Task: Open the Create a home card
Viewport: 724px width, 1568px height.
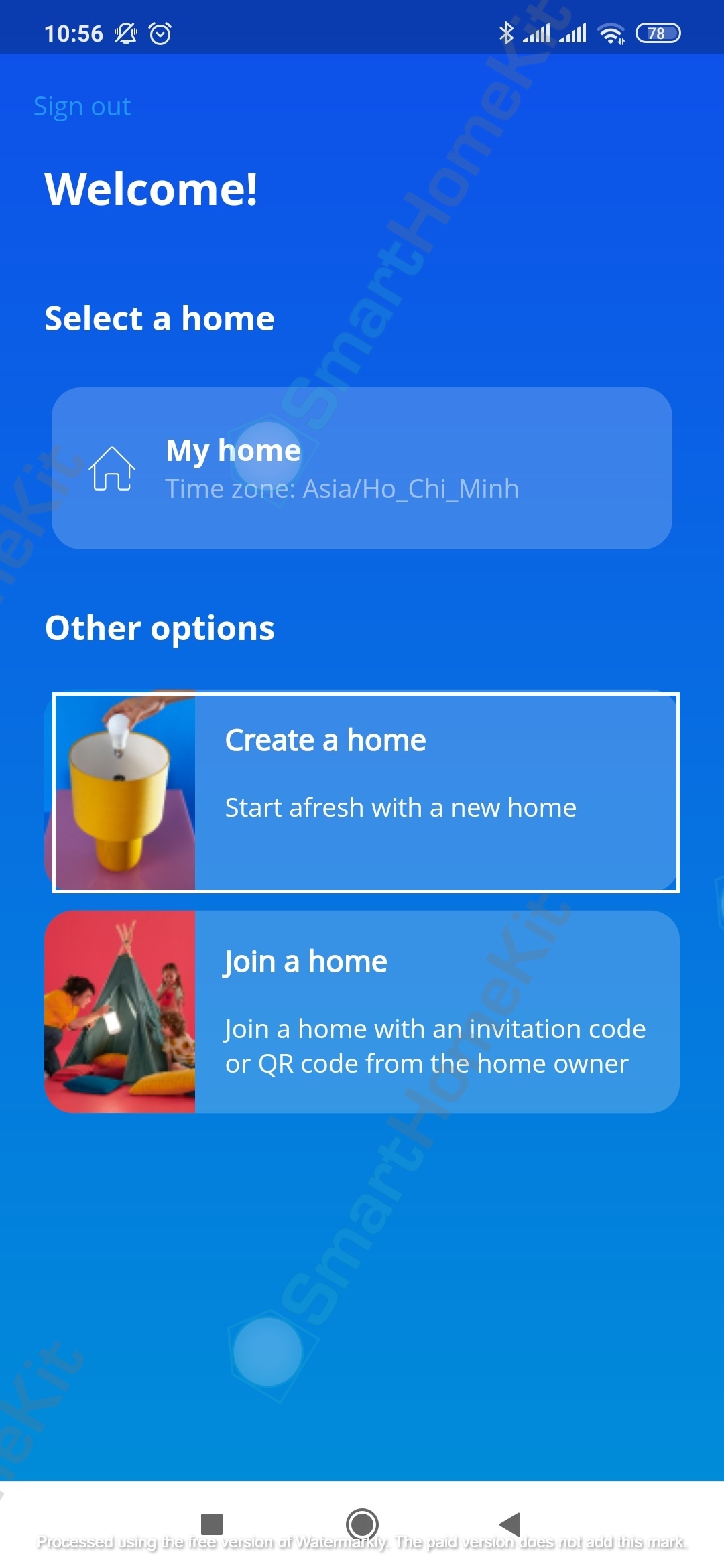Action: click(x=366, y=792)
